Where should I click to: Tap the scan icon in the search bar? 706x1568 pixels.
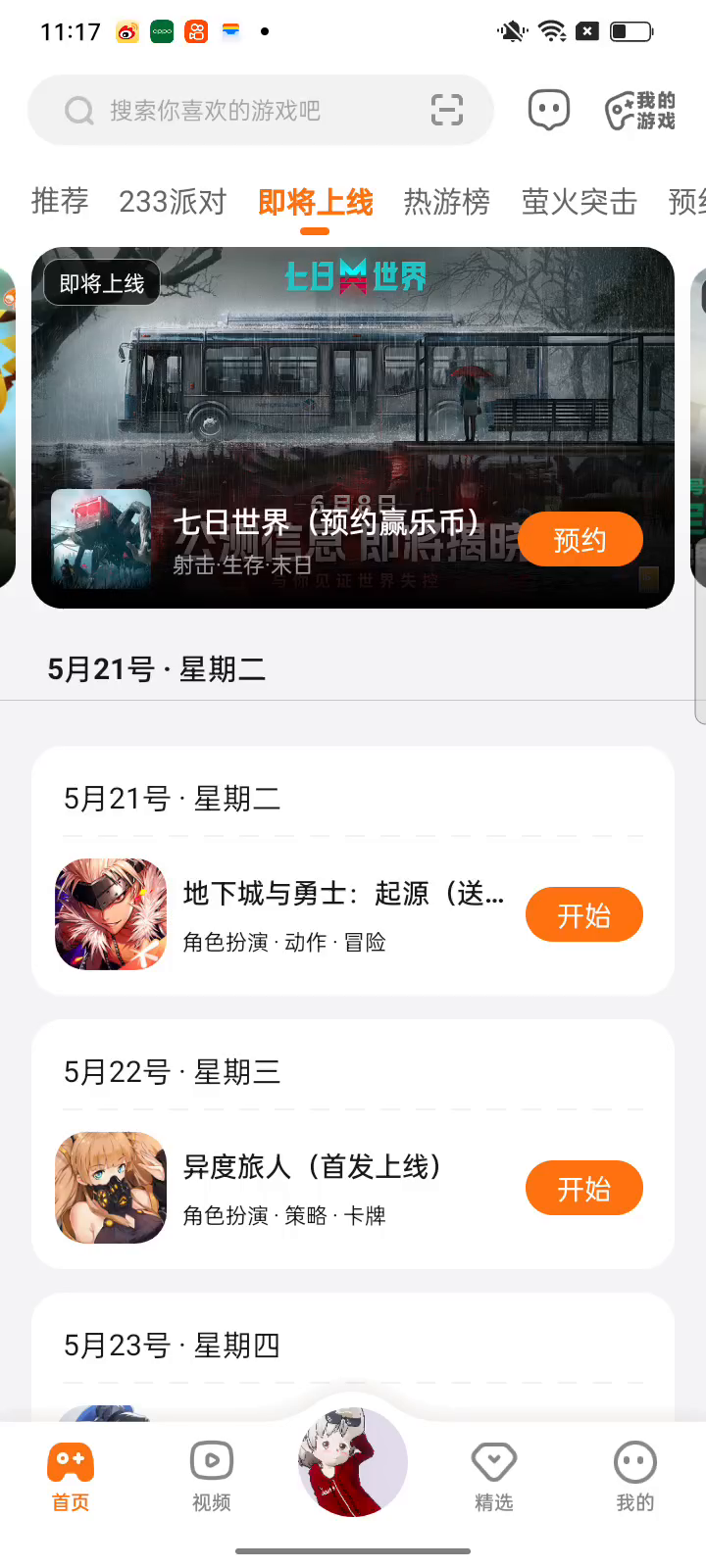click(x=447, y=110)
